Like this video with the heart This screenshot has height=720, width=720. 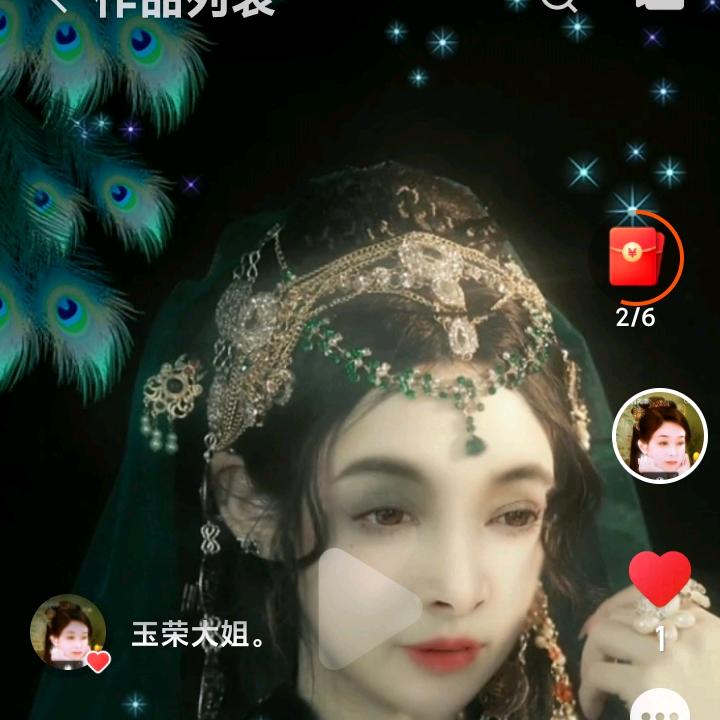point(659,580)
